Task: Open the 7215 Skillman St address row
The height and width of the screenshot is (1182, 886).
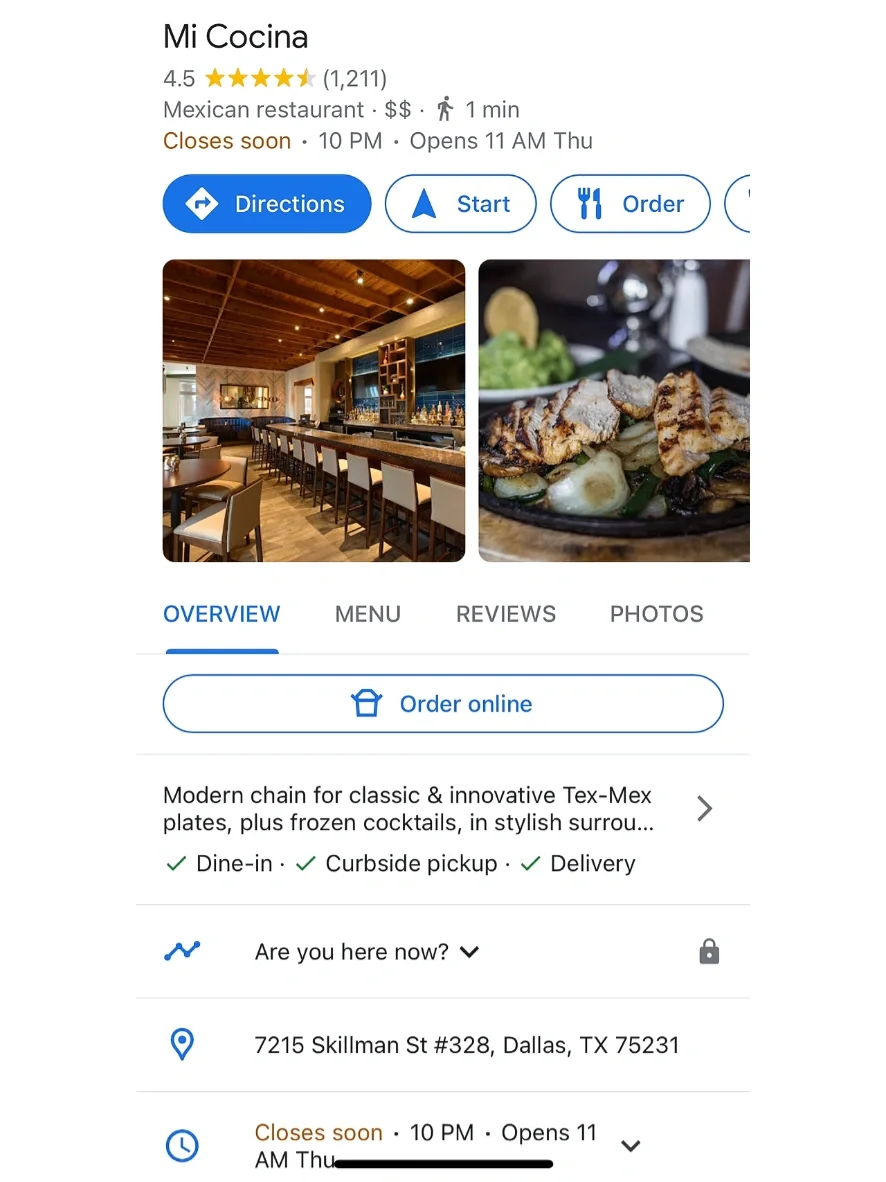Action: [466, 1046]
